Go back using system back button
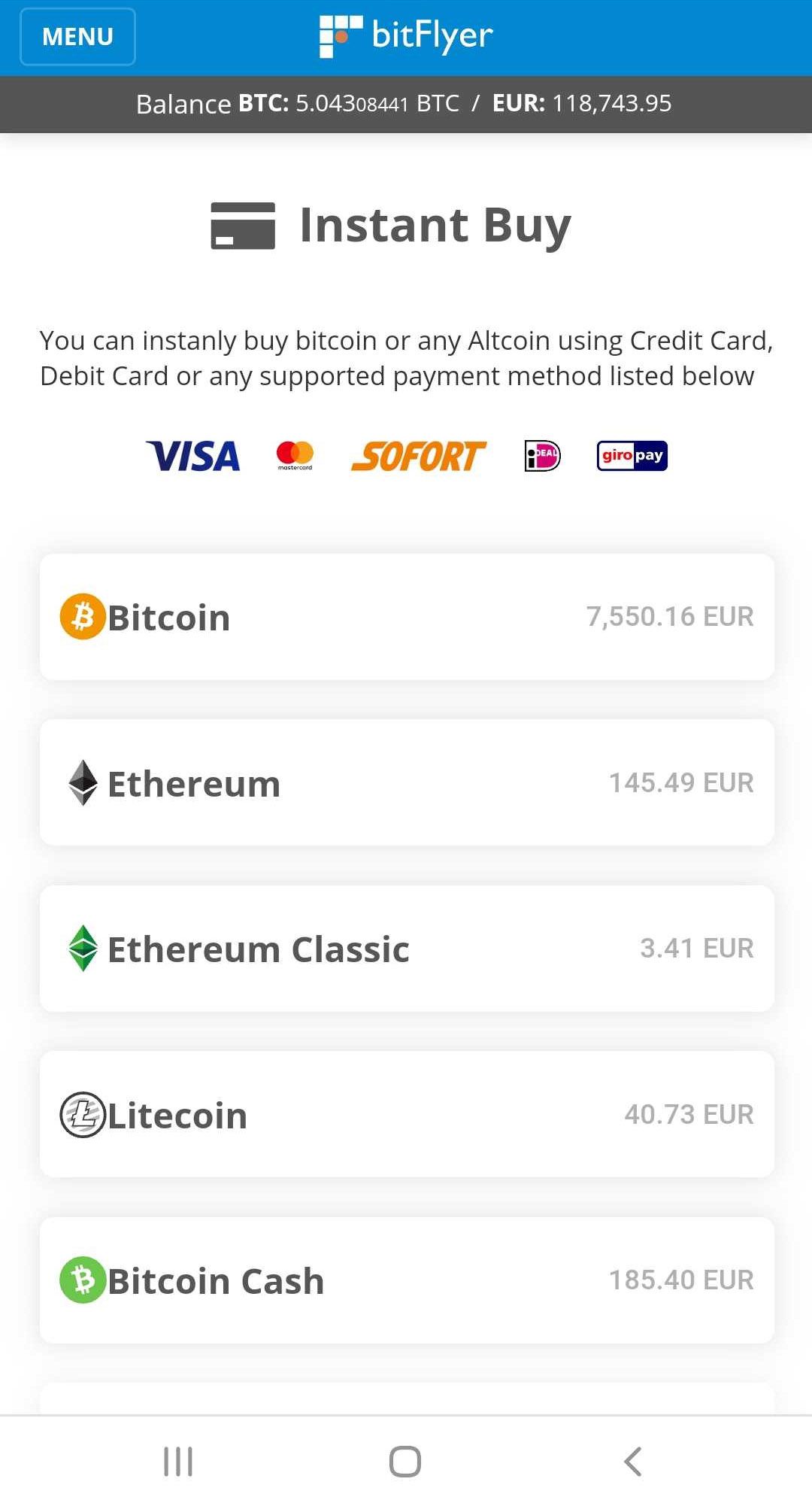Image resolution: width=812 pixels, height=1509 pixels. (633, 1462)
